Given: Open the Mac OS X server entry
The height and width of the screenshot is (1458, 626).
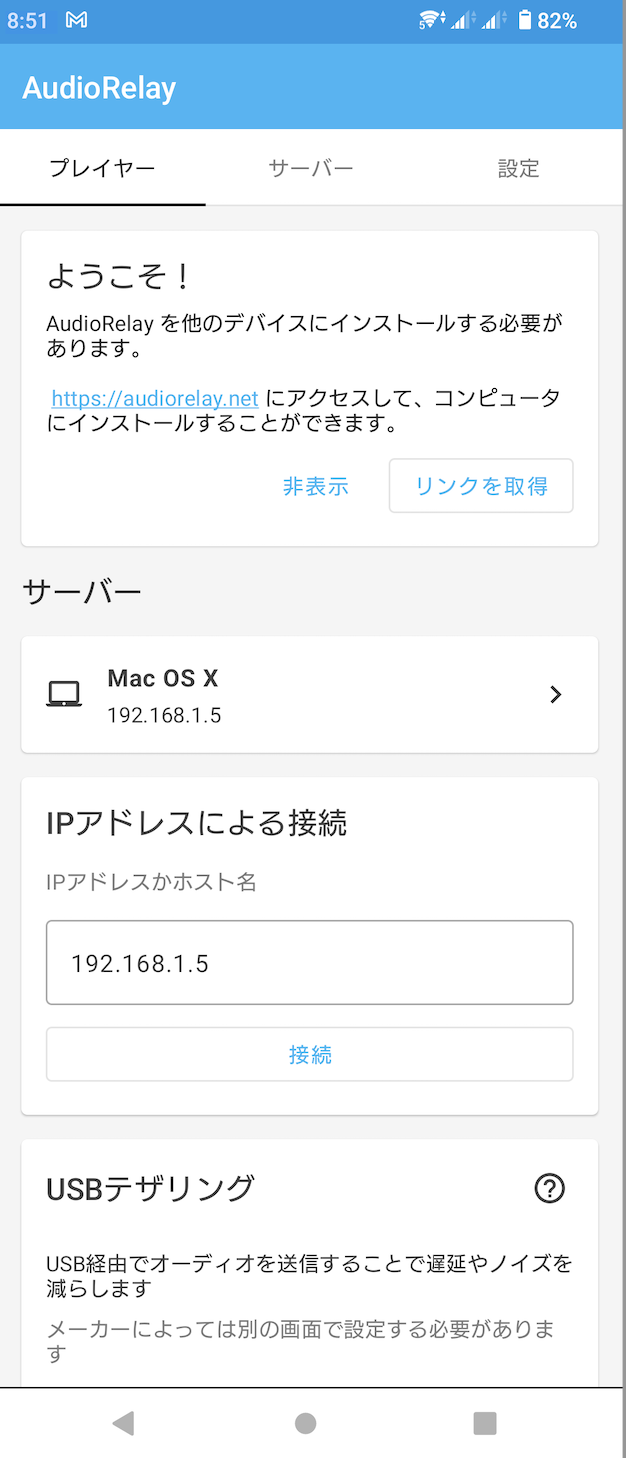Looking at the screenshot, I should (309, 695).
